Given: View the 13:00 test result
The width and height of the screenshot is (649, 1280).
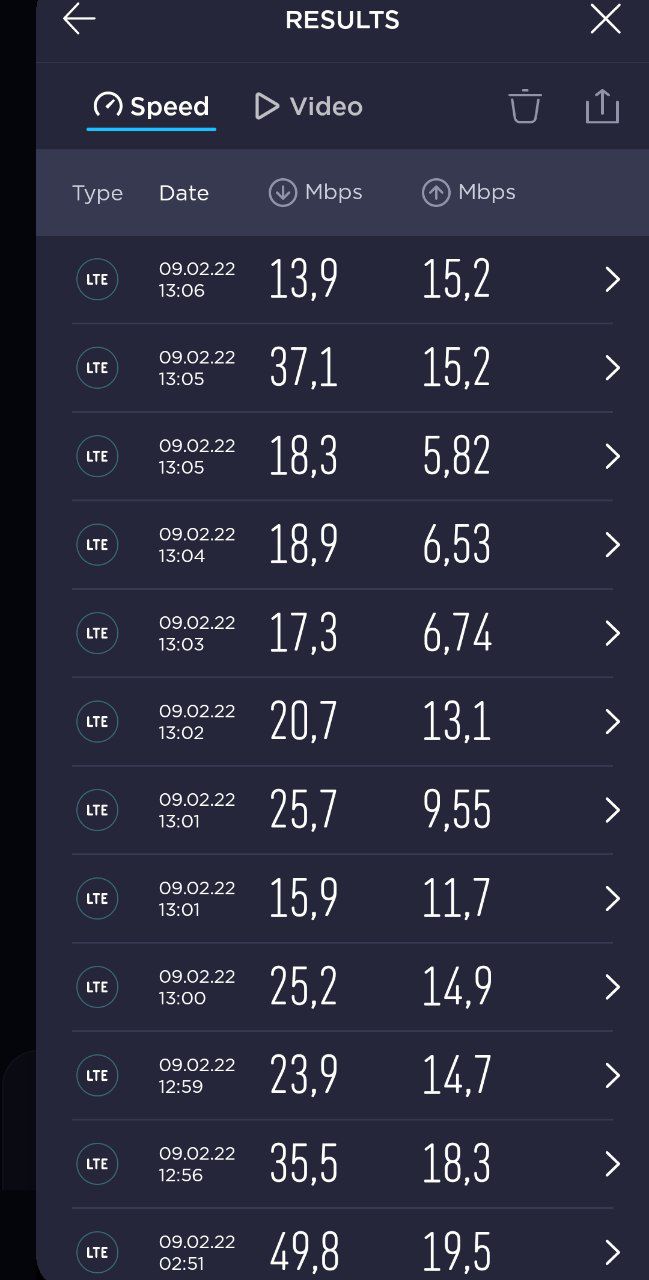Looking at the screenshot, I should click(342, 987).
